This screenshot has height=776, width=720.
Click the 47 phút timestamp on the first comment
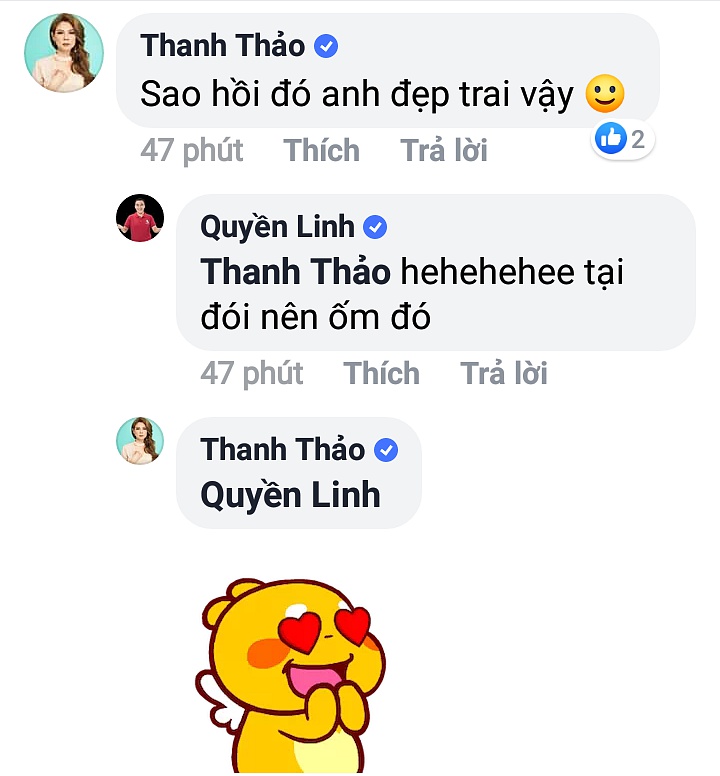(192, 150)
